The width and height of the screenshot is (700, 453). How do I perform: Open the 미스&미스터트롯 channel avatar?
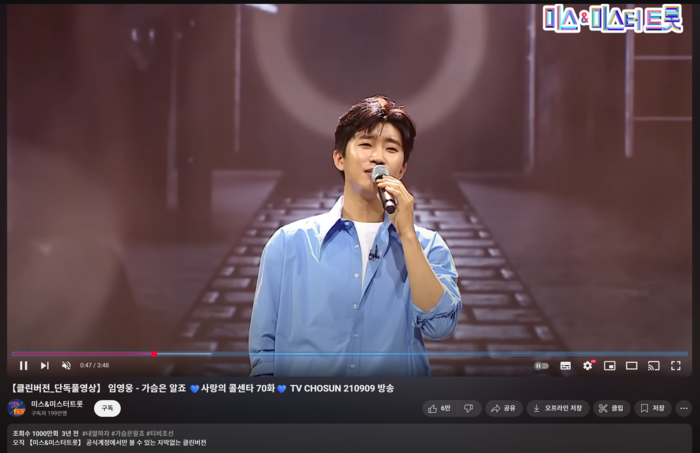coord(17,408)
